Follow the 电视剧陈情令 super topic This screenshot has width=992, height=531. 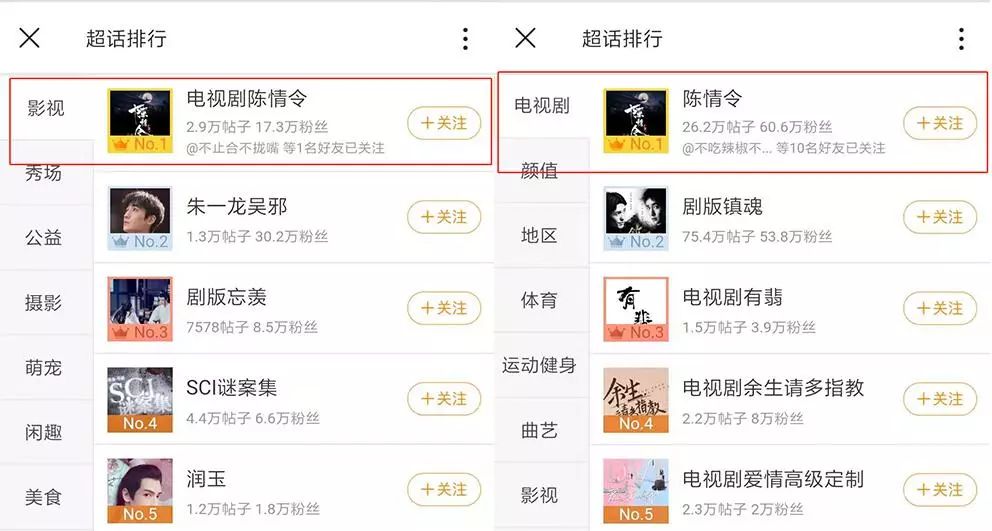click(444, 123)
